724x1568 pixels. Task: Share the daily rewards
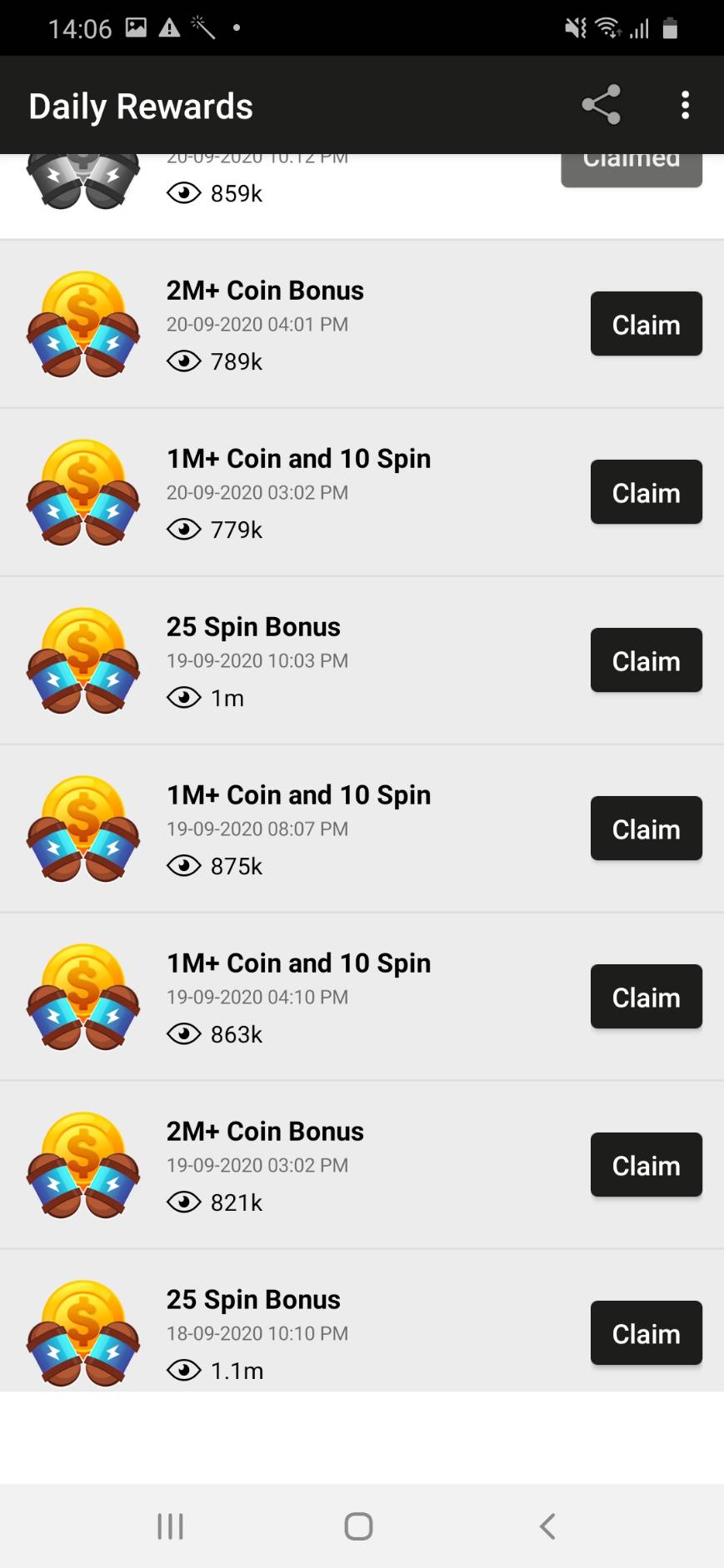601,105
